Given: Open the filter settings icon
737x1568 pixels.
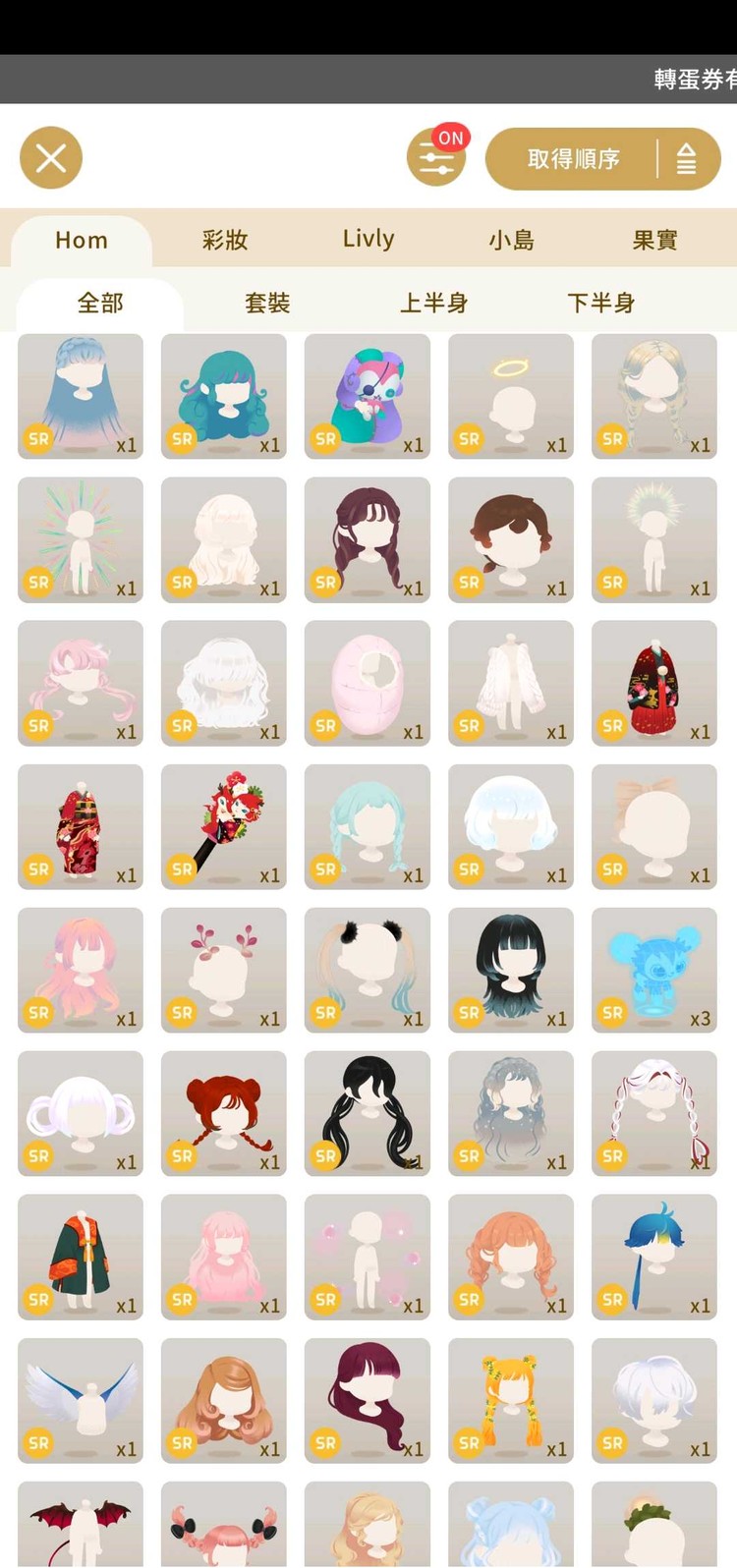Looking at the screenshot, I should coord(436,157).
